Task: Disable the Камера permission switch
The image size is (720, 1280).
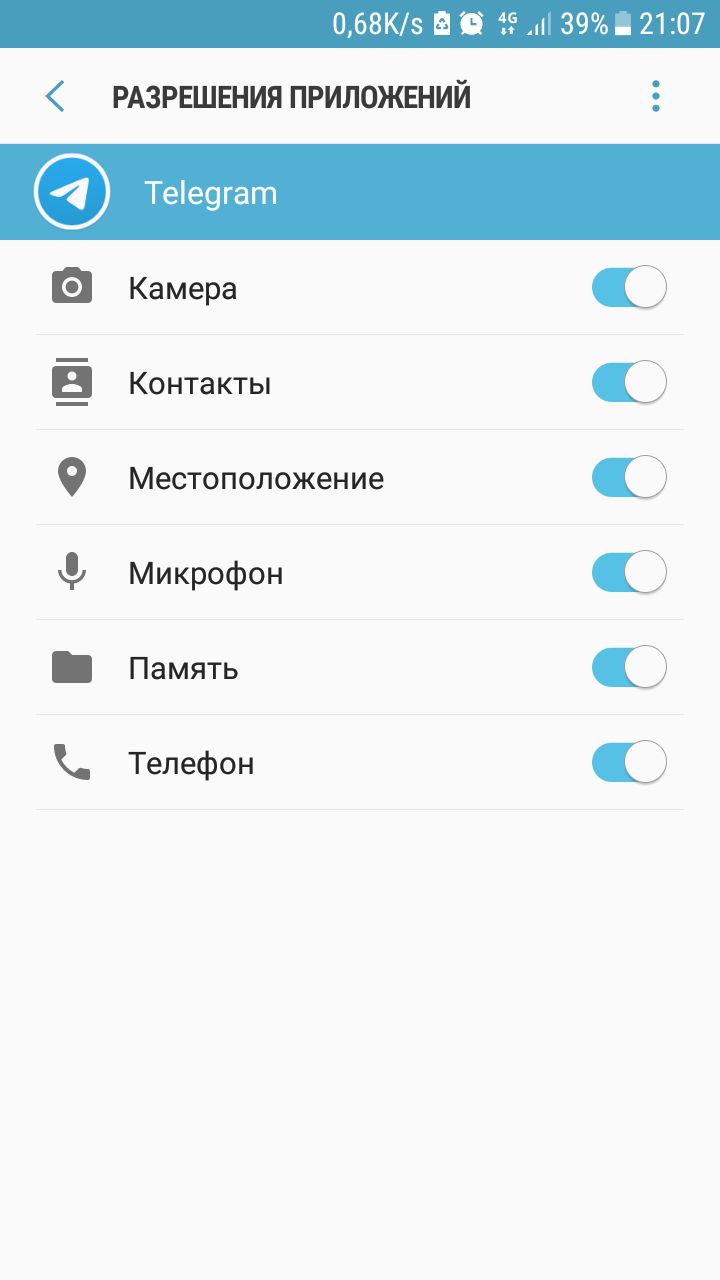Action: 629,288
